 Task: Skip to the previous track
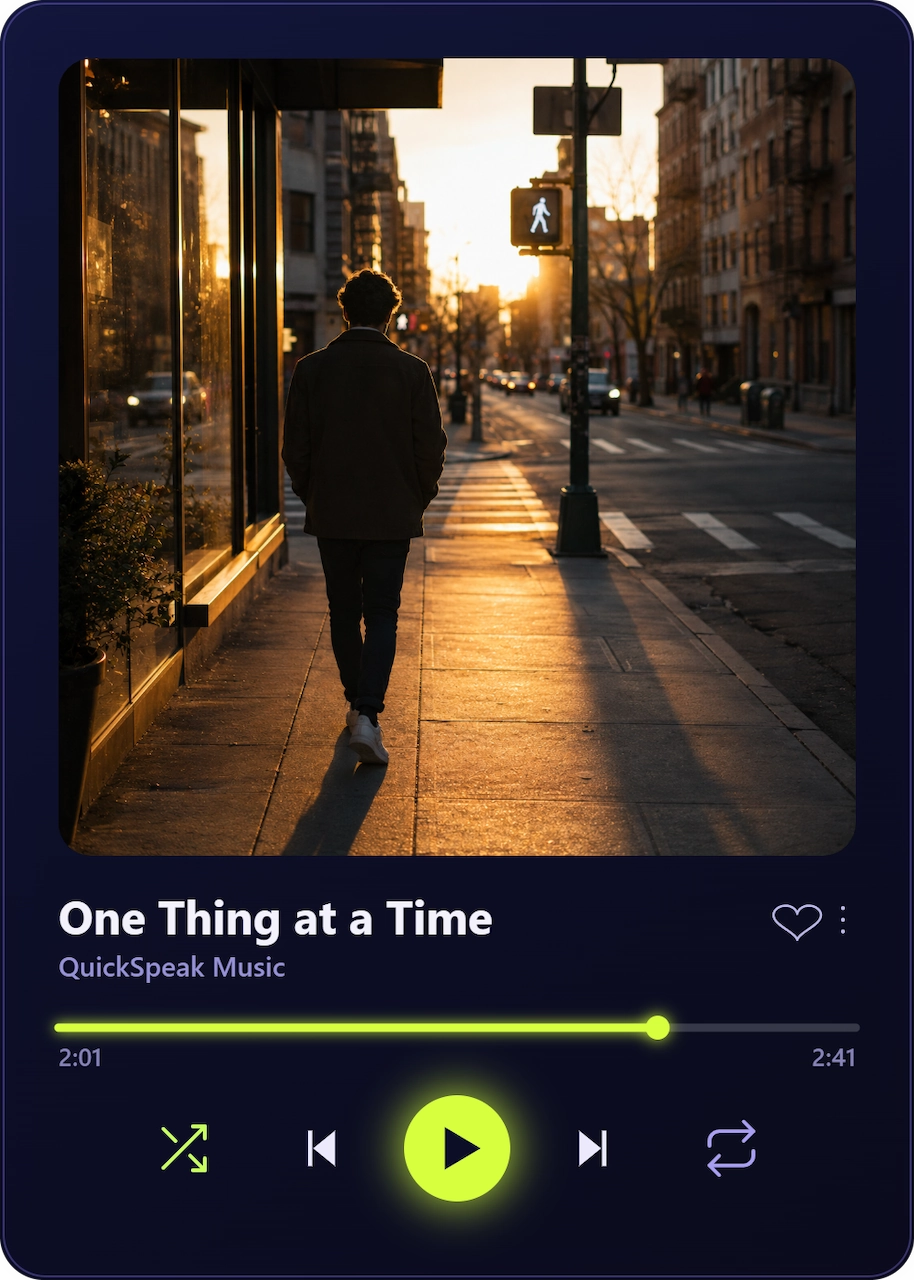coord(322,1148)
